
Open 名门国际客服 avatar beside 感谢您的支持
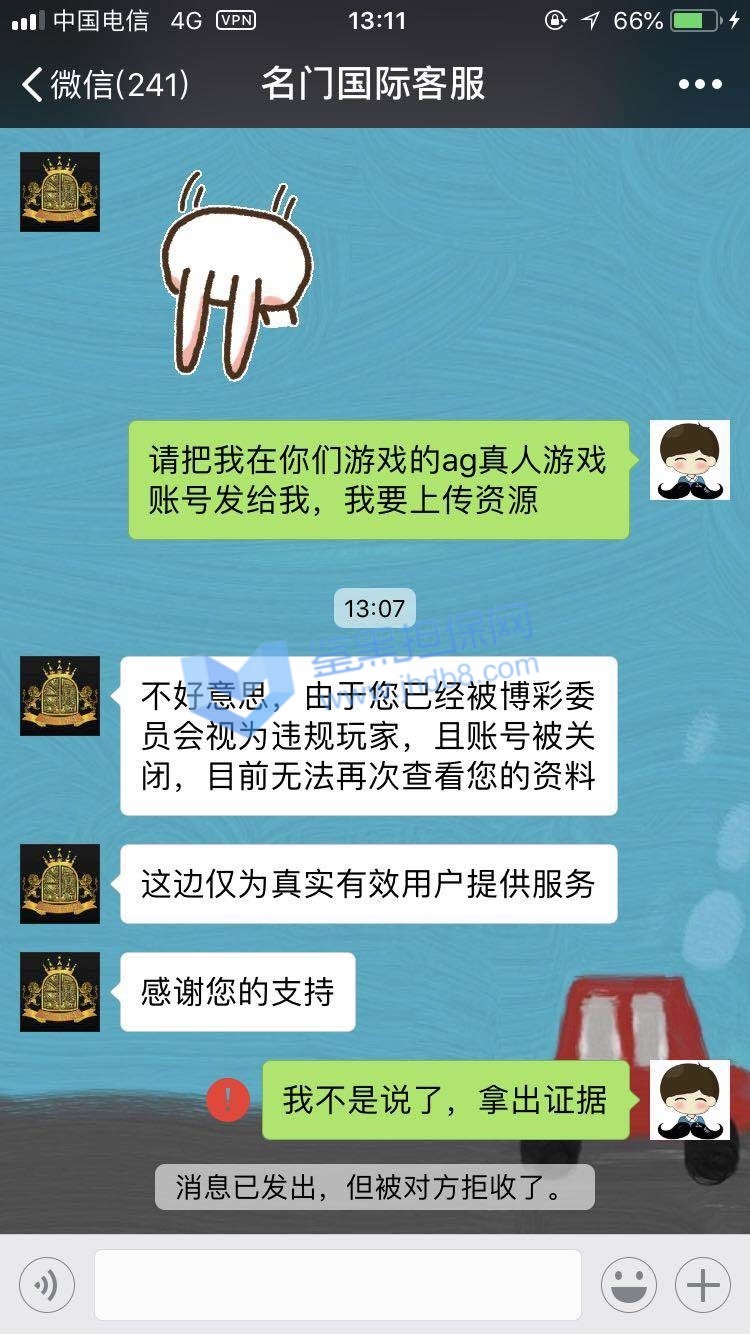click(60, 992)
